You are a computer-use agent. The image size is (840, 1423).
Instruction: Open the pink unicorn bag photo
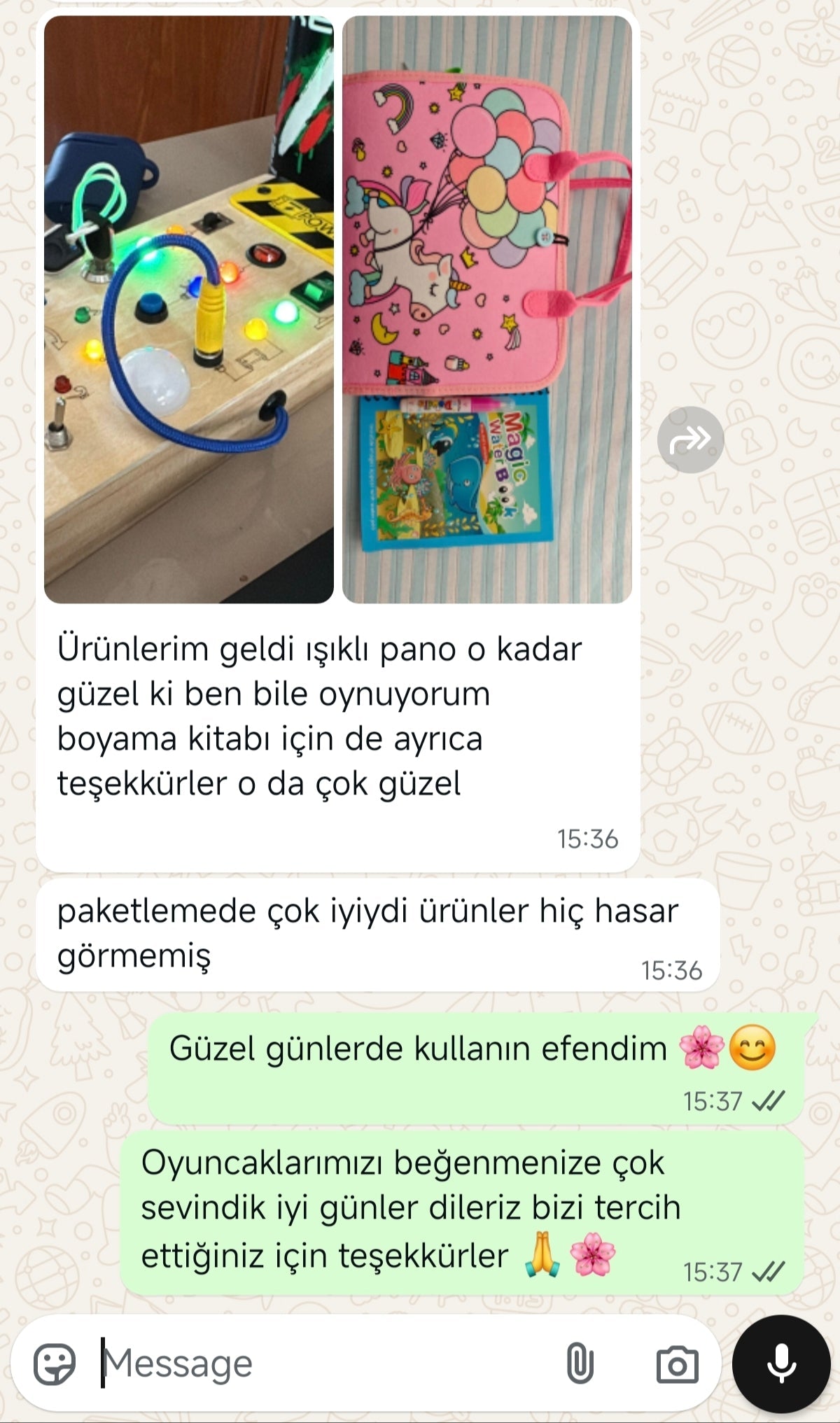tap(487, 309)
